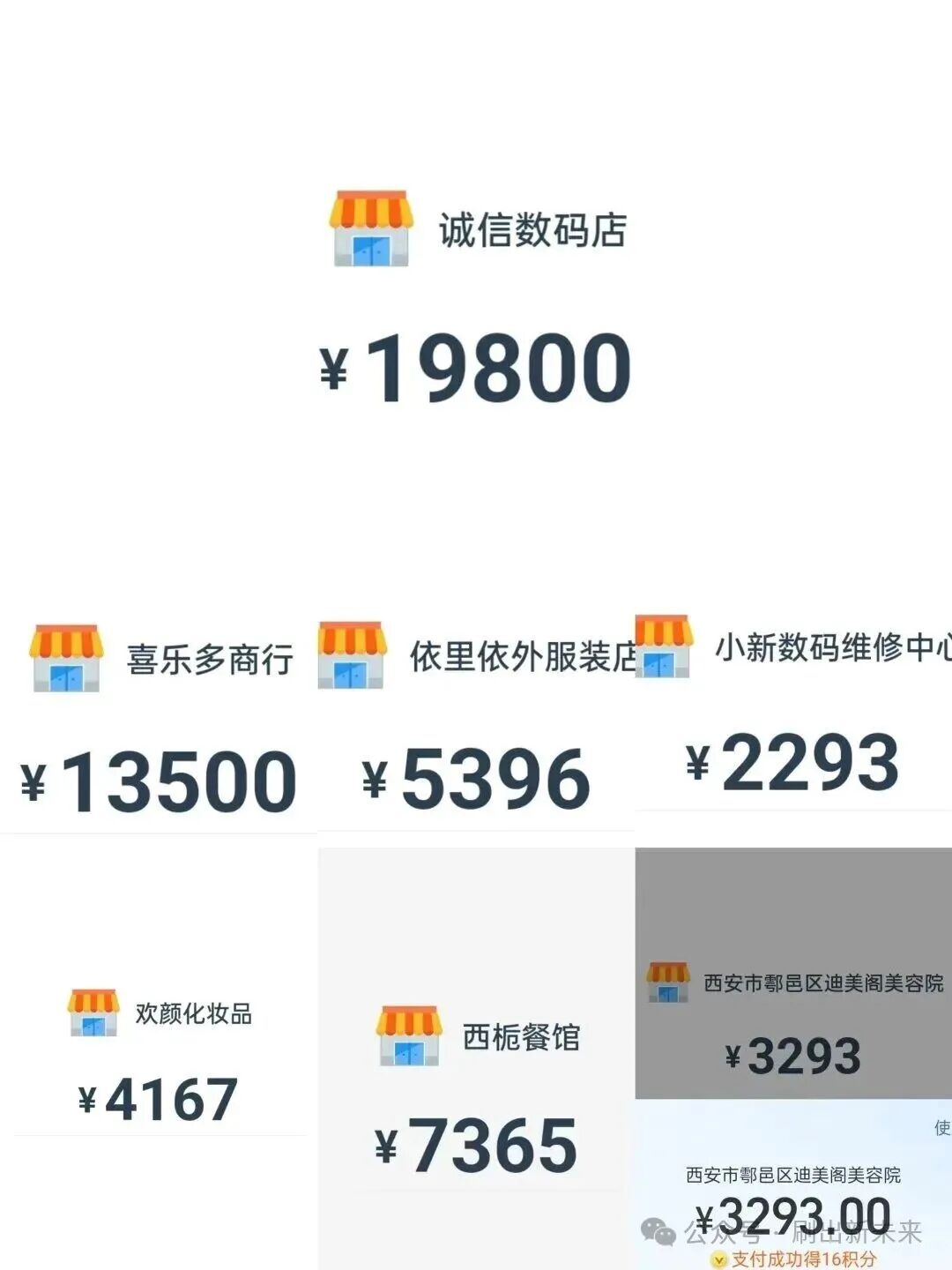Select the 喜乐多商行 shop icon
This screenshot has height=1270, width=952.
66,657
